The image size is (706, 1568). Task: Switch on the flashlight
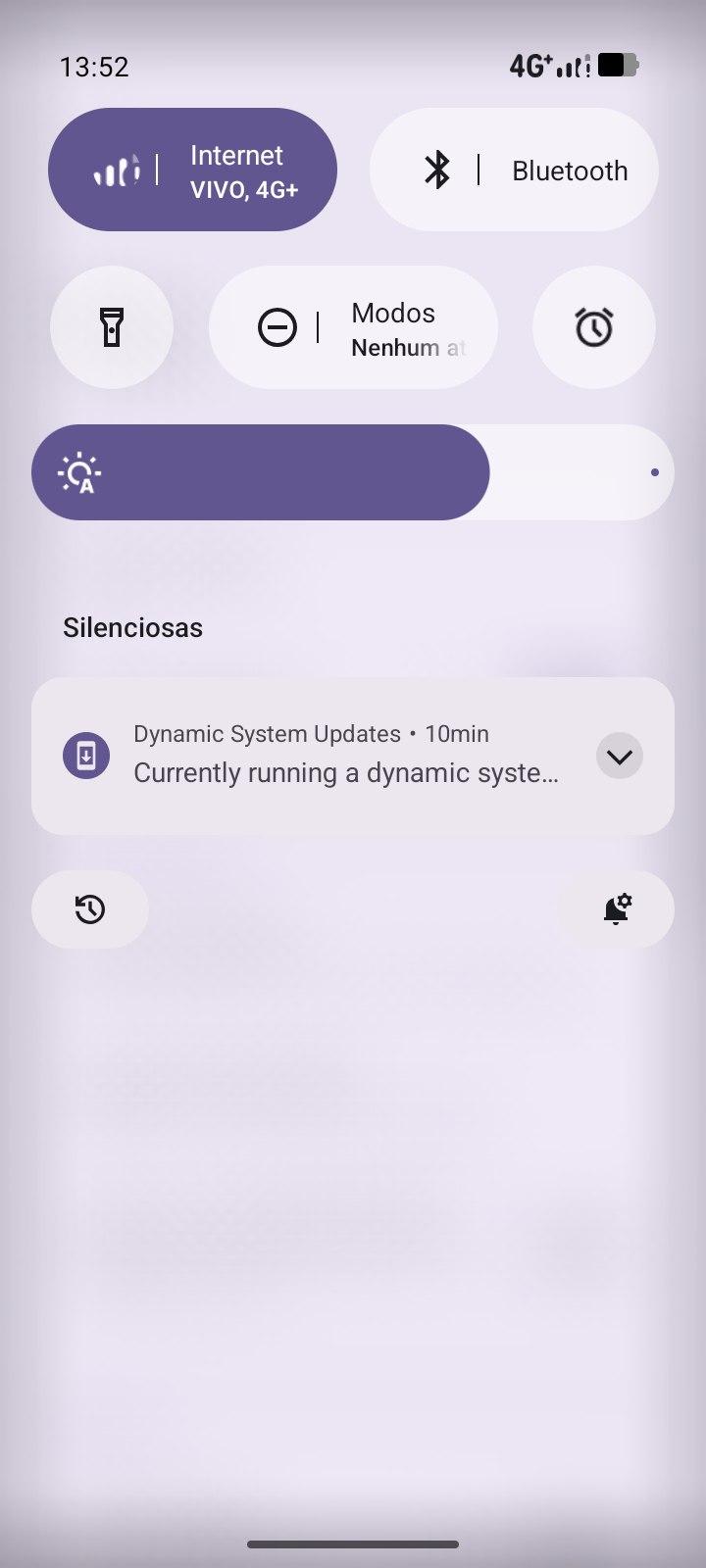coord(112,327)
